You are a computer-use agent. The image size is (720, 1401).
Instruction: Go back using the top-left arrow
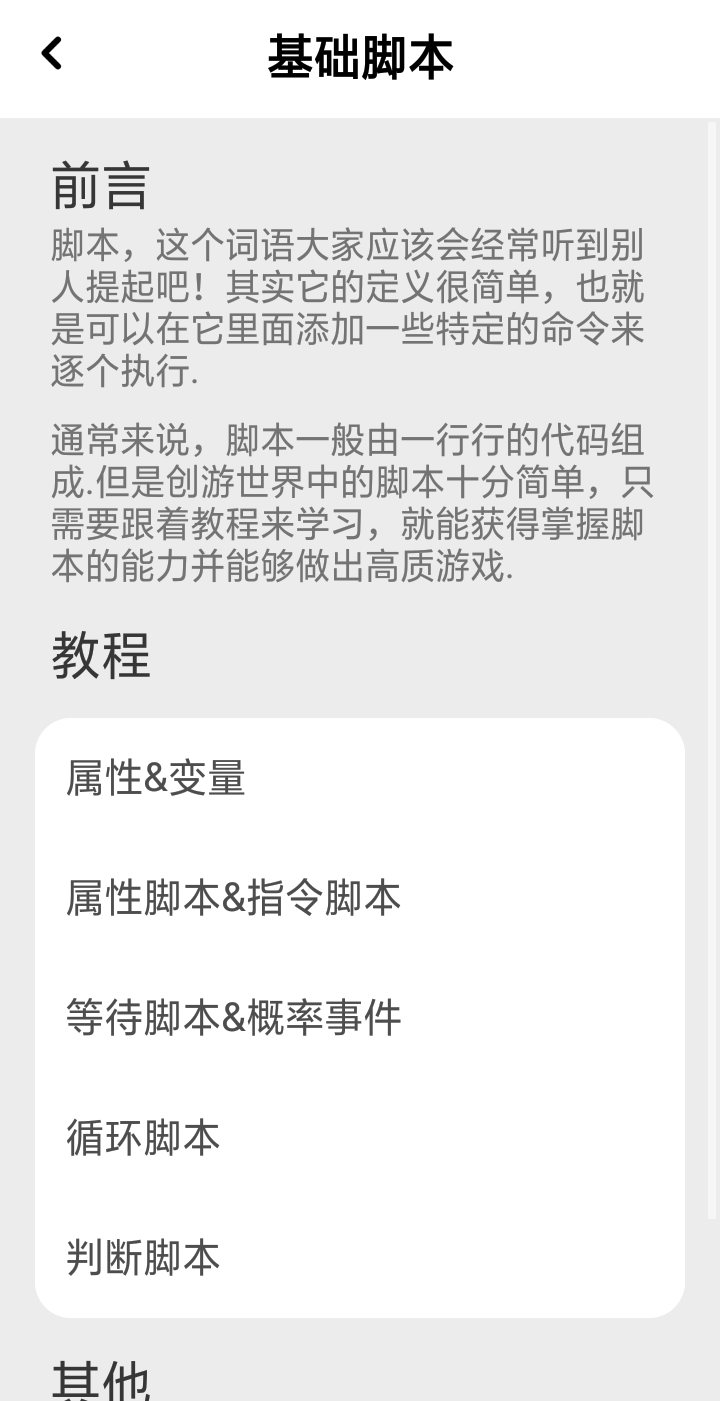click(x=52, y=54)
